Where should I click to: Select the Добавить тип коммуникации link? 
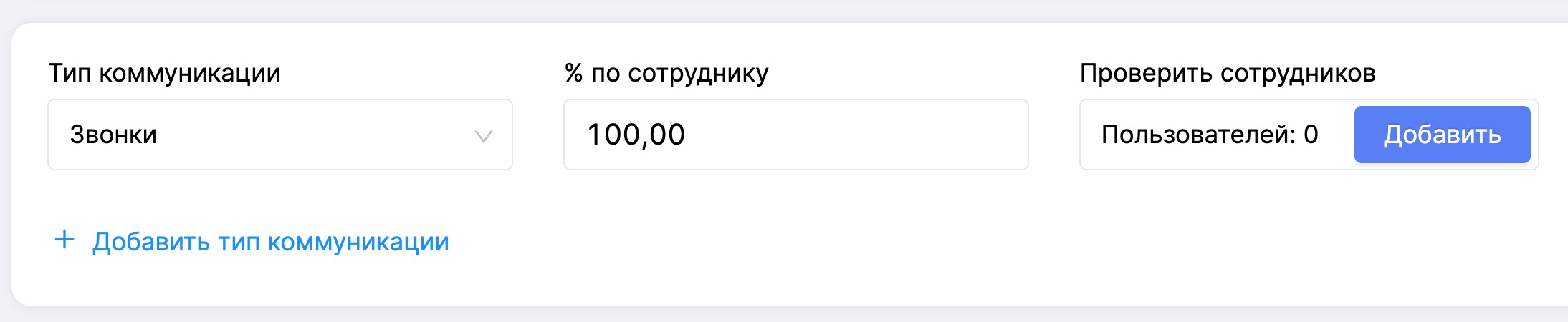(269, 242)
